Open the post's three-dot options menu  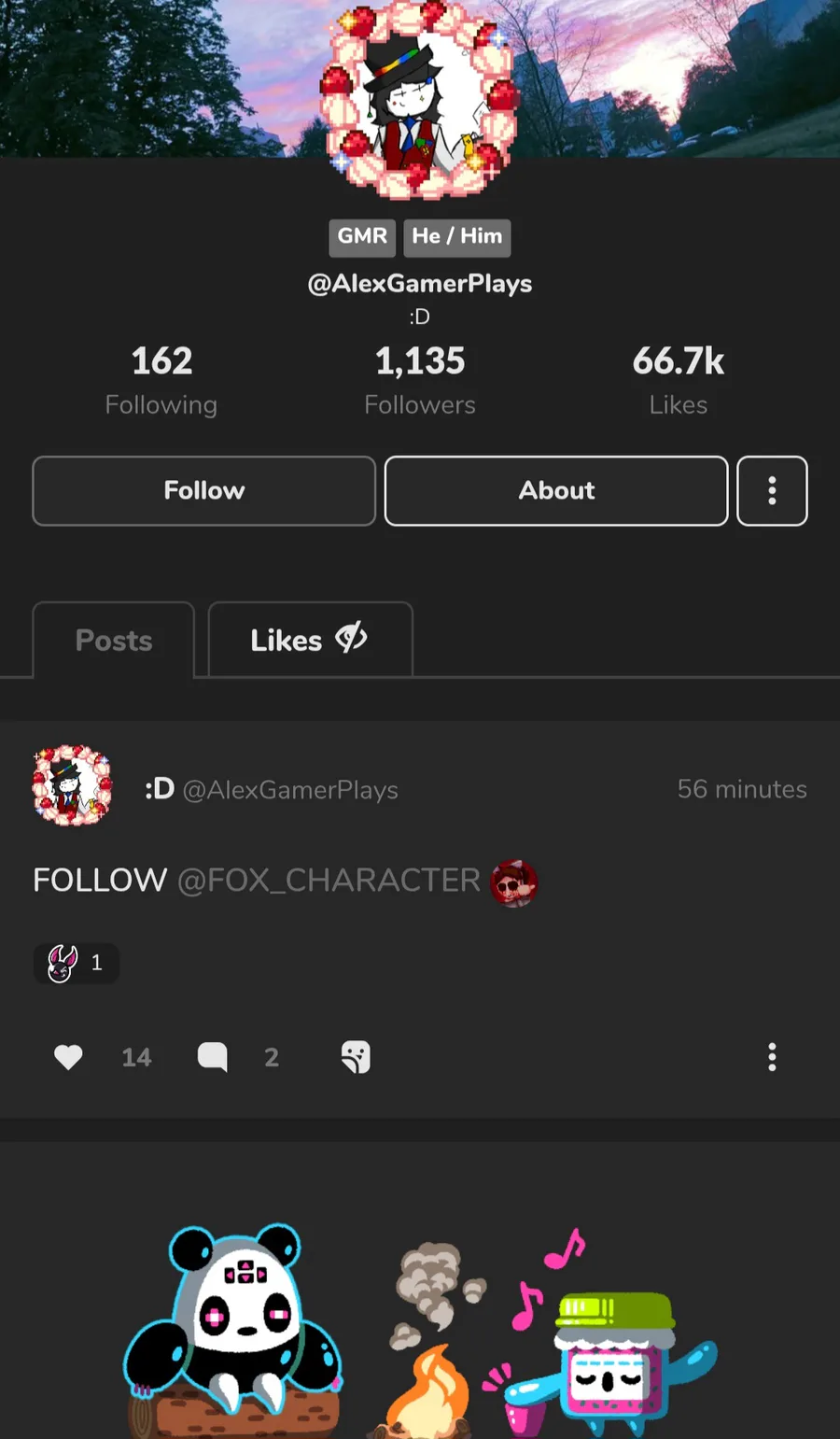click(772, 1057)
